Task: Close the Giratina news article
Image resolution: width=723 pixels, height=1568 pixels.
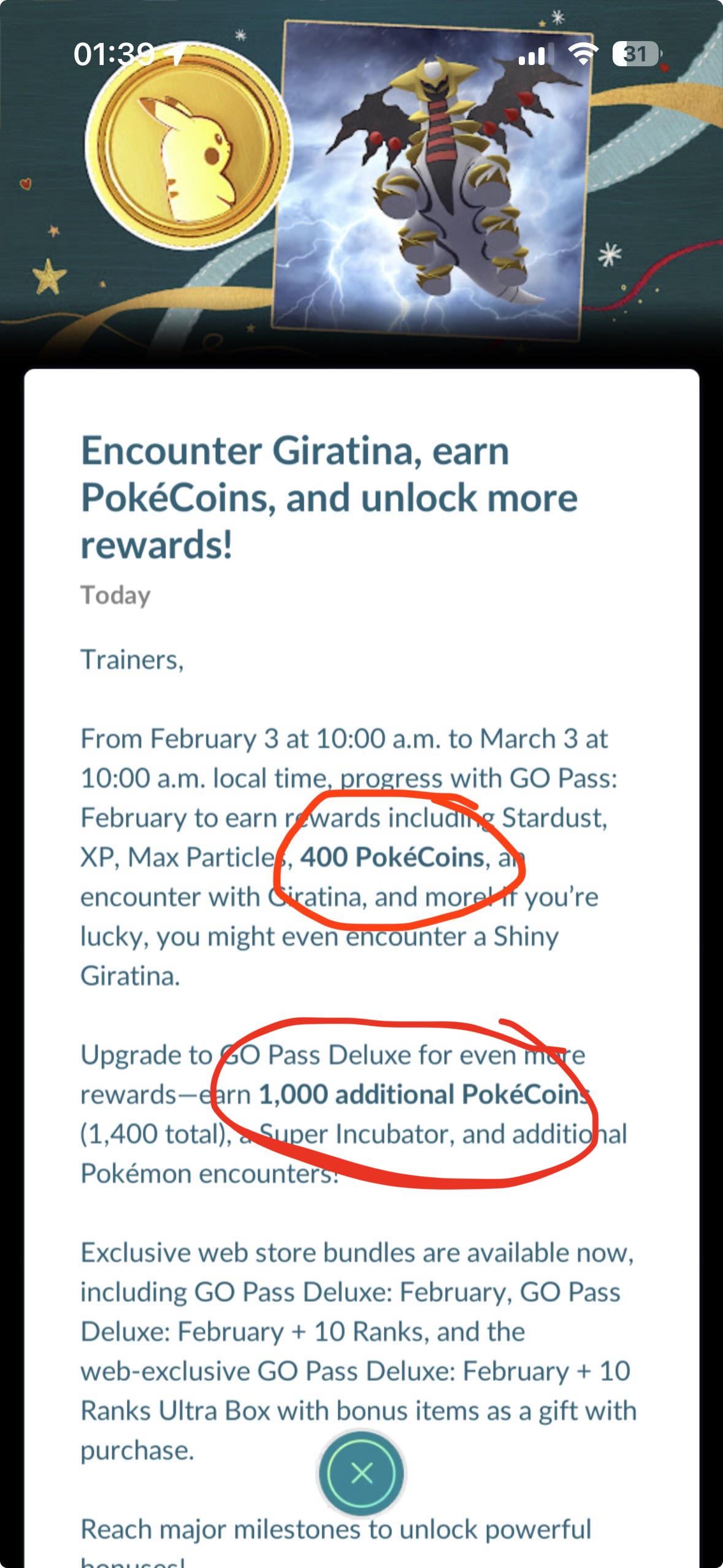Action: tap(361, 1472)
